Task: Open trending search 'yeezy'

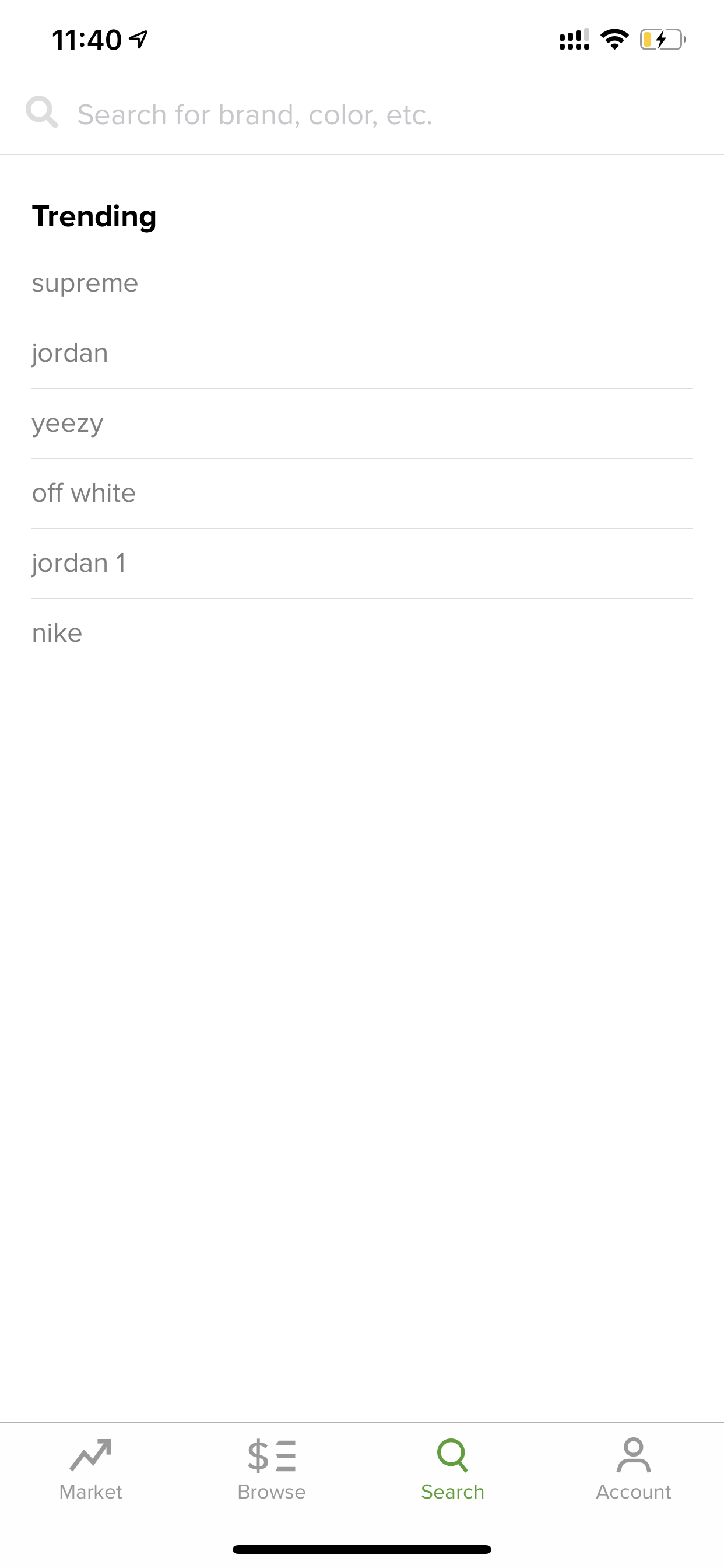Action: 362,423
